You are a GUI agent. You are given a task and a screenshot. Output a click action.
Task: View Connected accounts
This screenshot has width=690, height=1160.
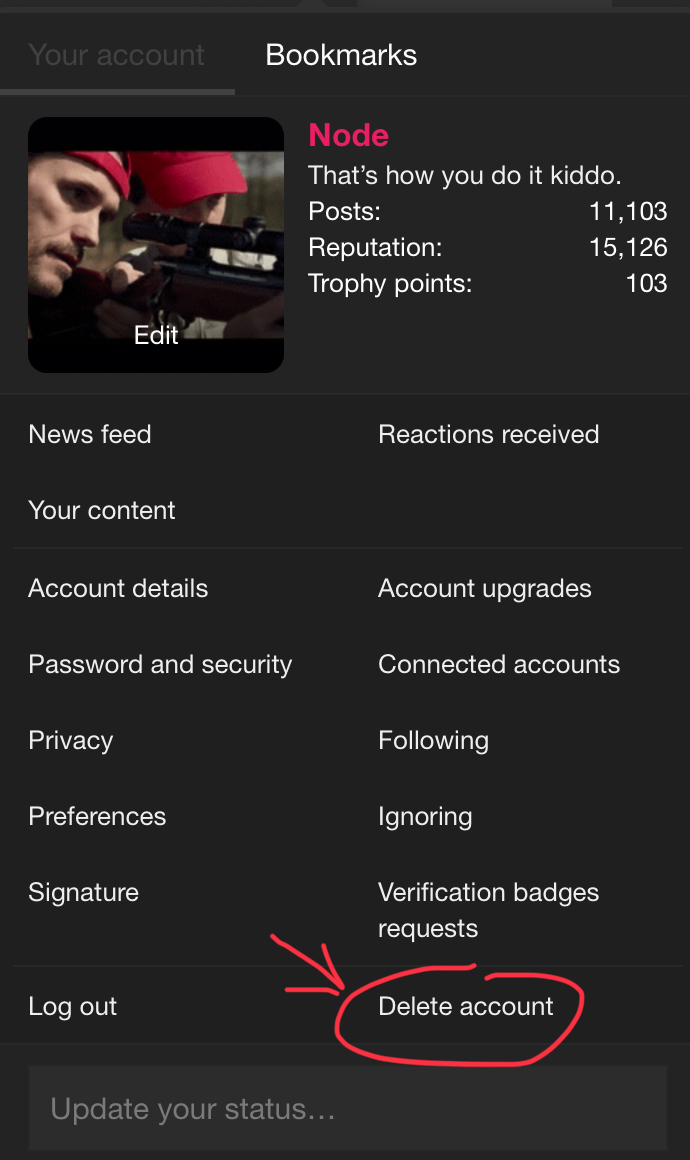click(499, 664)
